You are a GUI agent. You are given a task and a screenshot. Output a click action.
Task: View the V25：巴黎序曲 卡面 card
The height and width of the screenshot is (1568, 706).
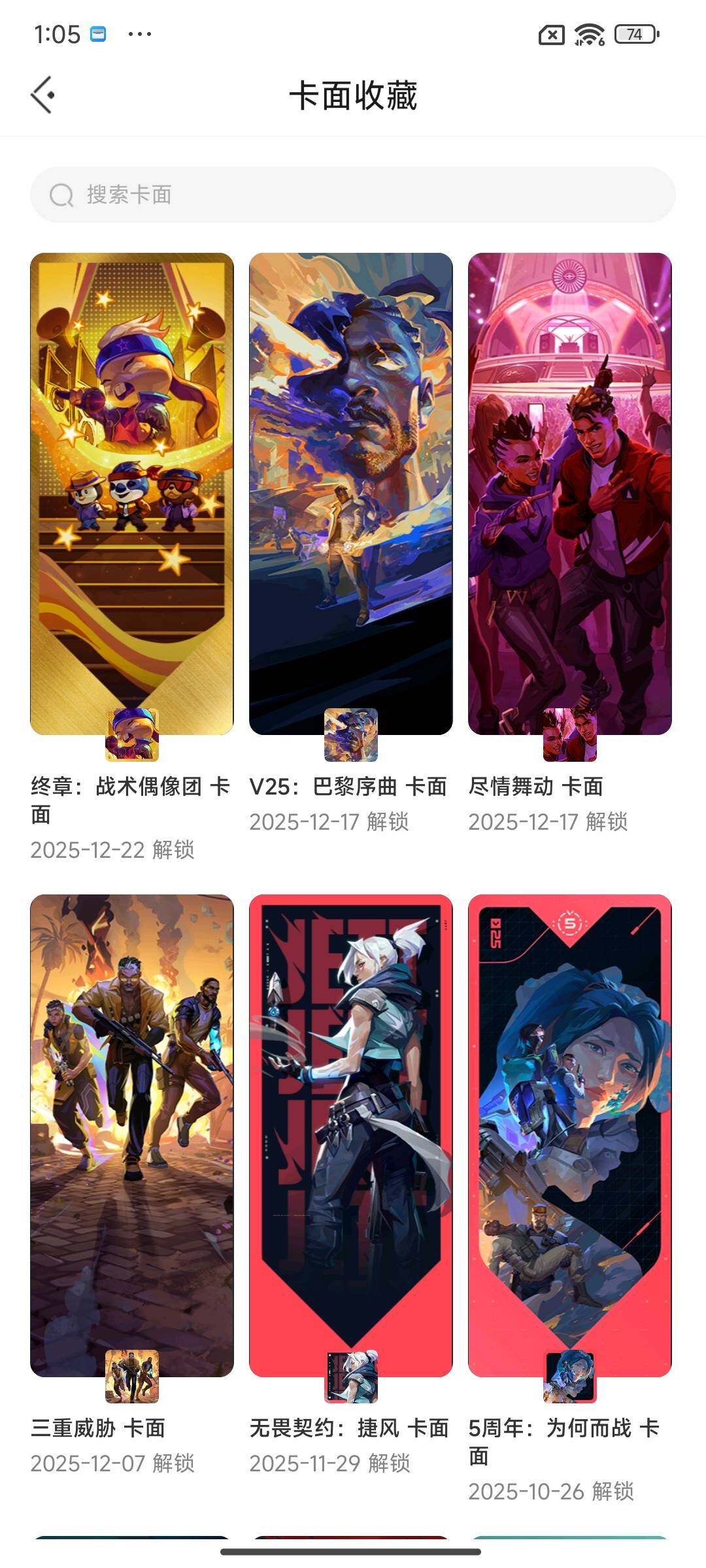tap(351, 494)
